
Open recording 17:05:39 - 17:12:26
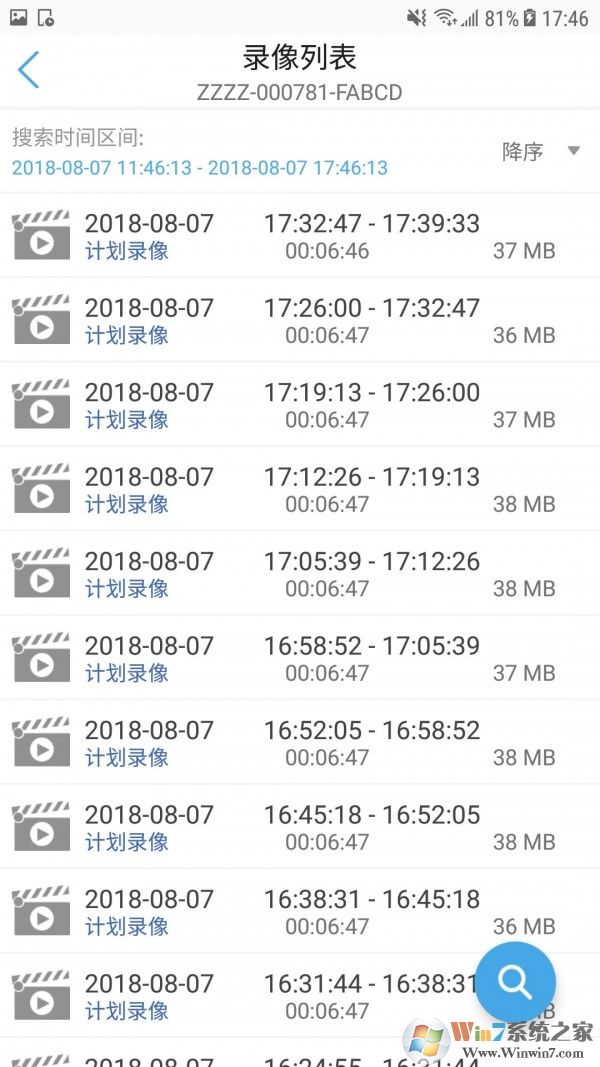coord(300,573)
